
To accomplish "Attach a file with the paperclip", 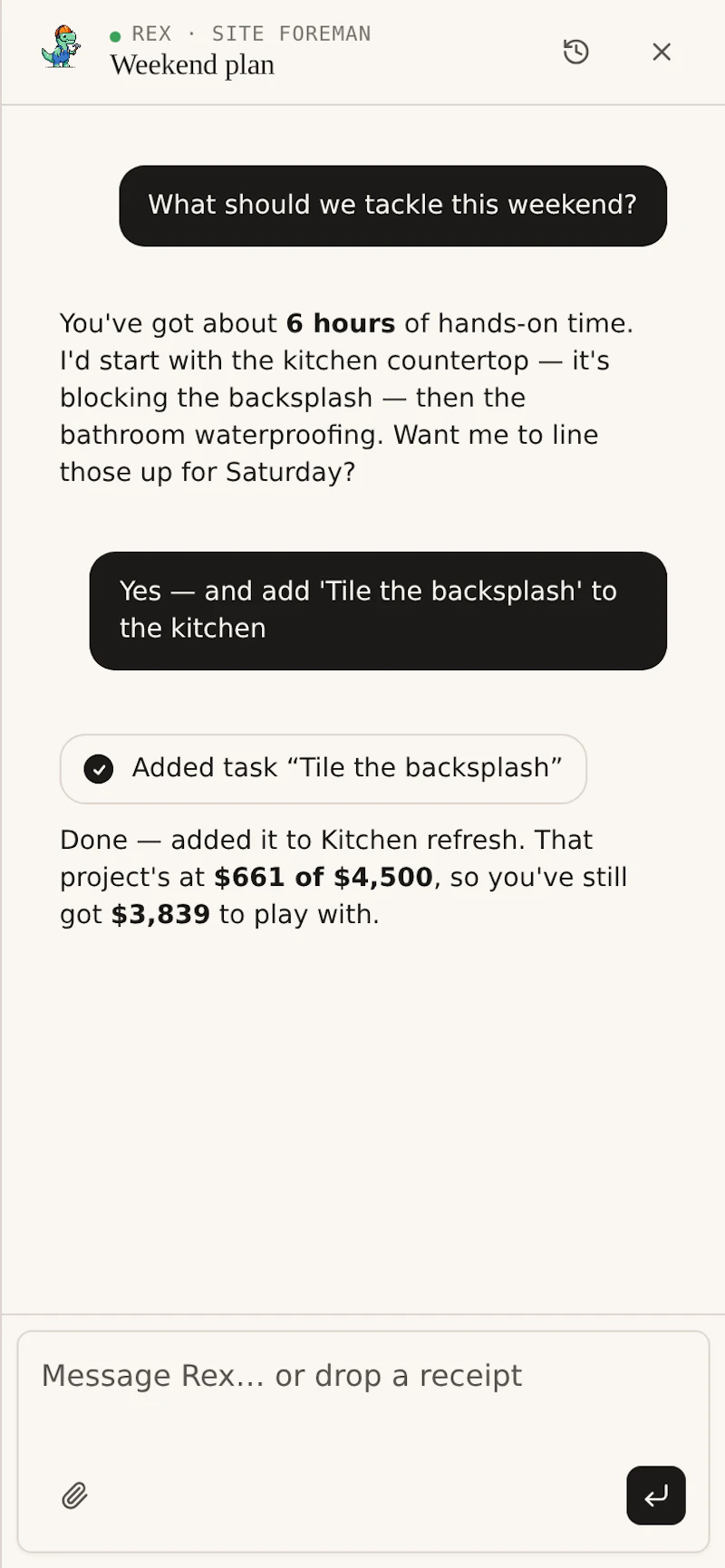I will coord(74,1495).
